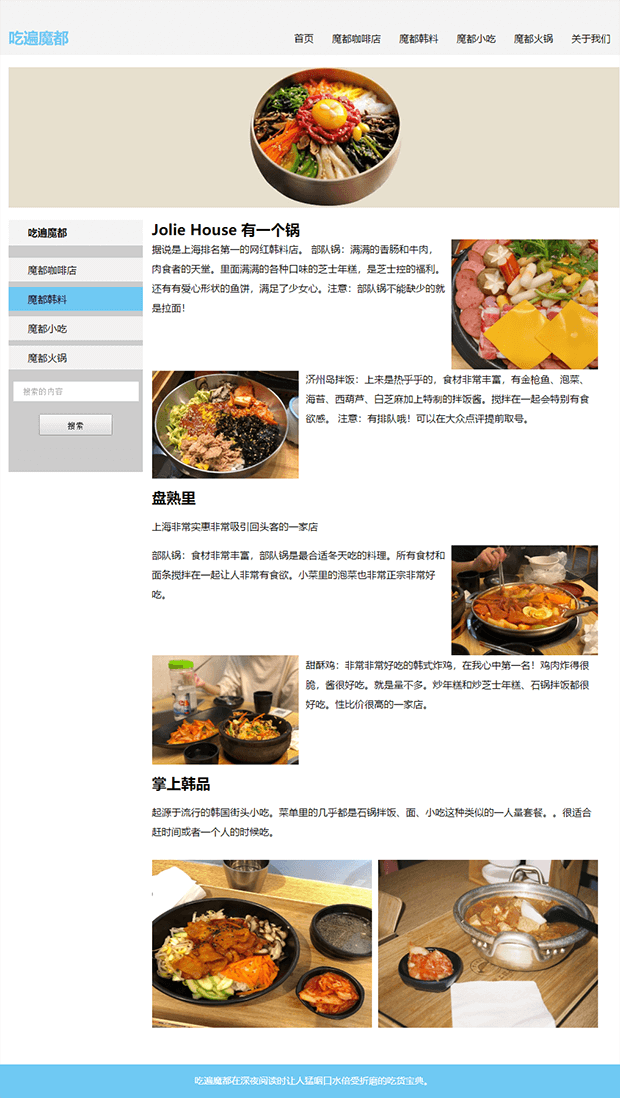Open 魔都韩料 in the top navigation bar
The image size is (620, 1098).
[418, 39]
